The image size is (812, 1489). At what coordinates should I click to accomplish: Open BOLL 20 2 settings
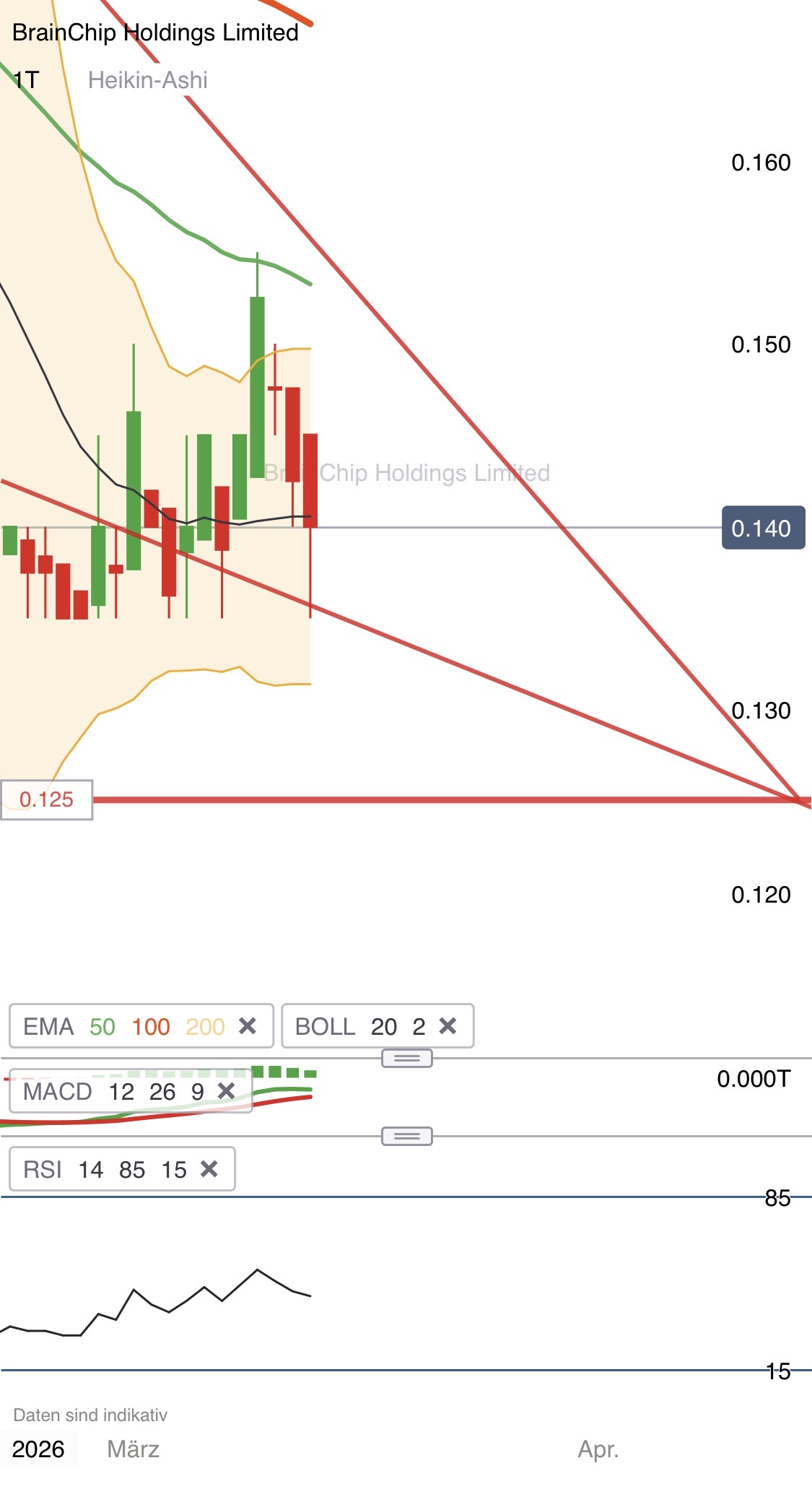pos(359,1026)
